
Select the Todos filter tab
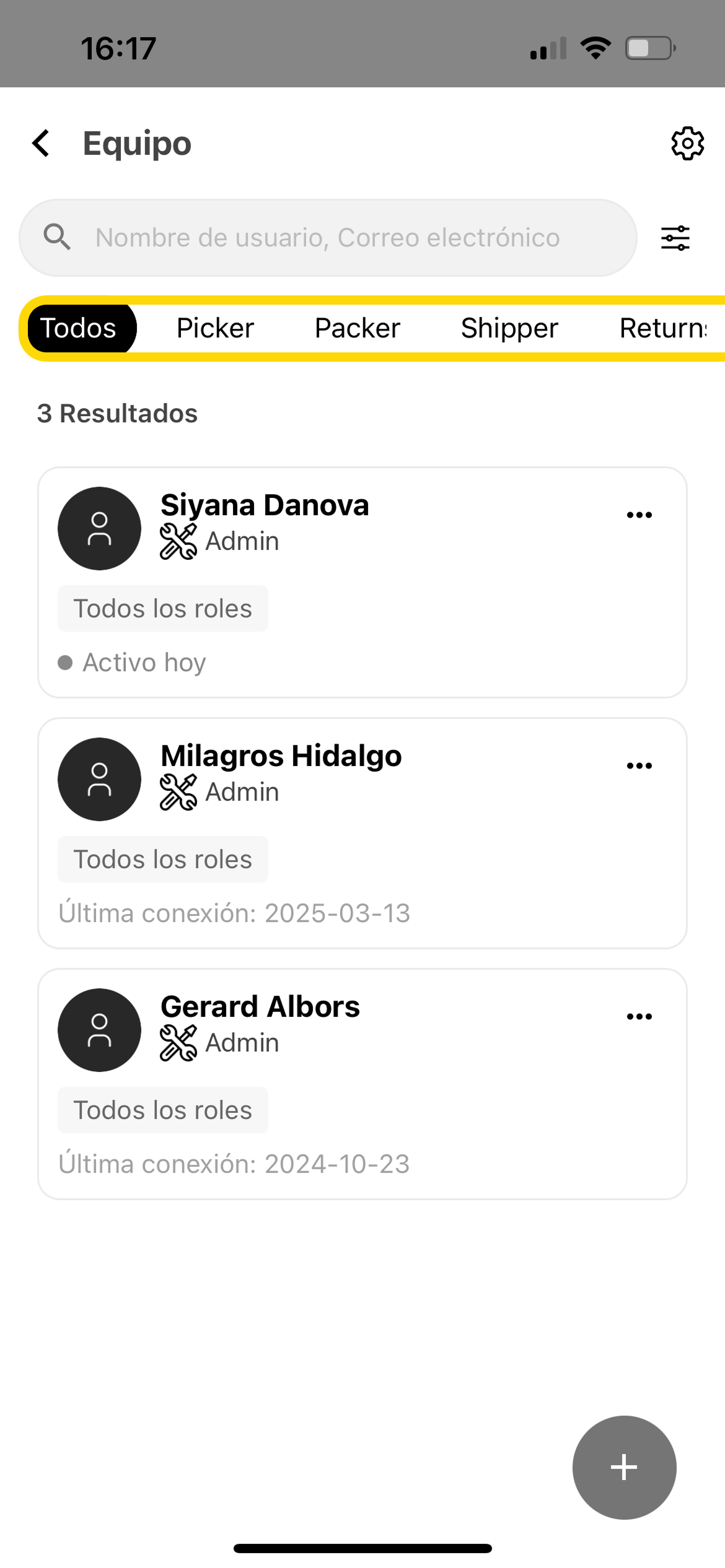click(x=80, y=328)
